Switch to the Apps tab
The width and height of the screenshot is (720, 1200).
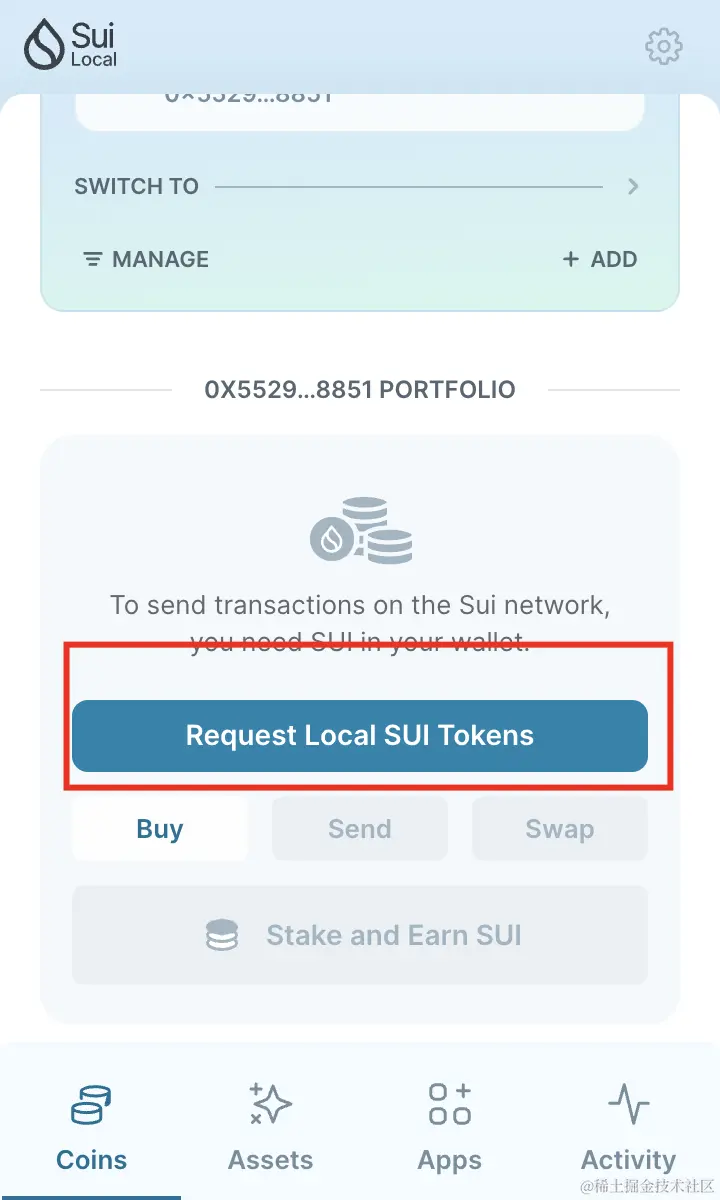450,1128
